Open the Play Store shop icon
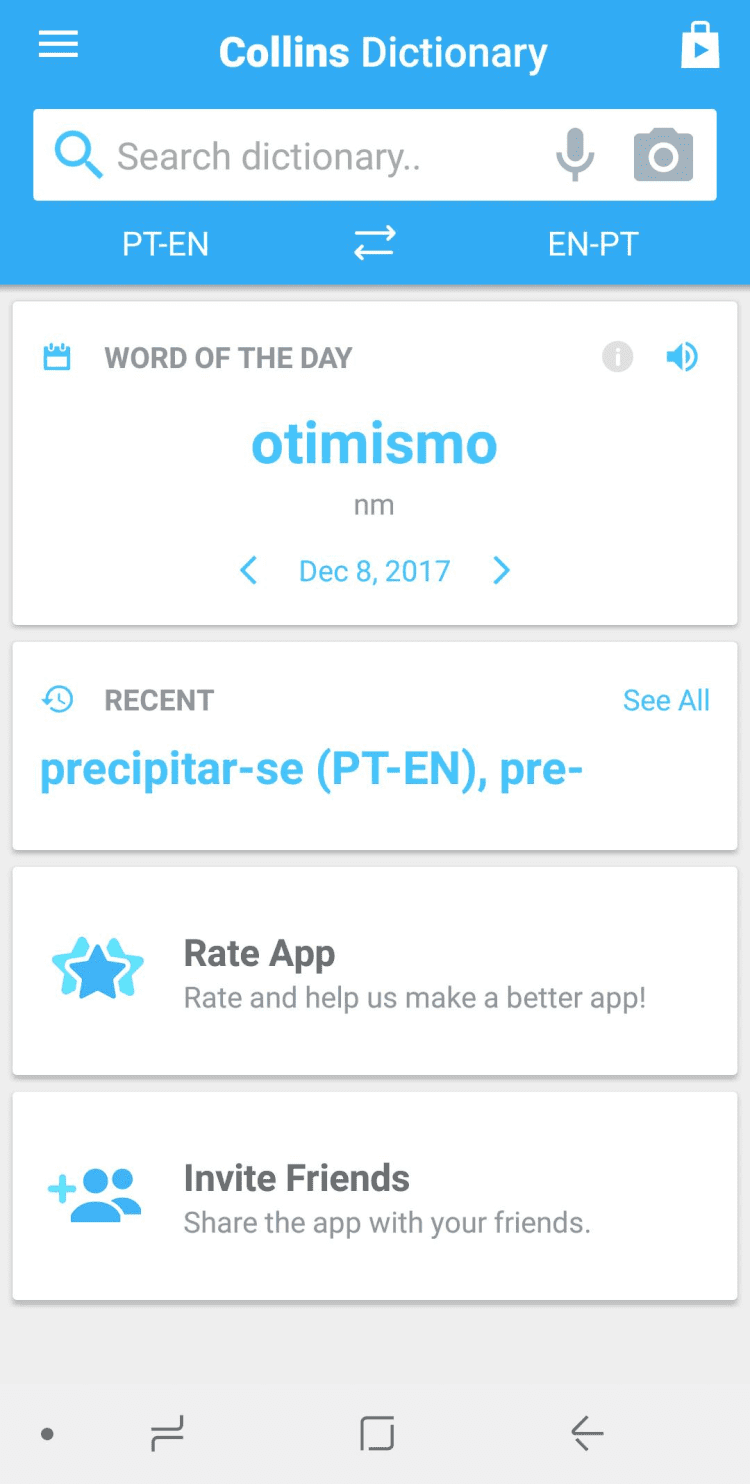The height and width of the screenshot is (1484, 750). click(x=700, y=46)
